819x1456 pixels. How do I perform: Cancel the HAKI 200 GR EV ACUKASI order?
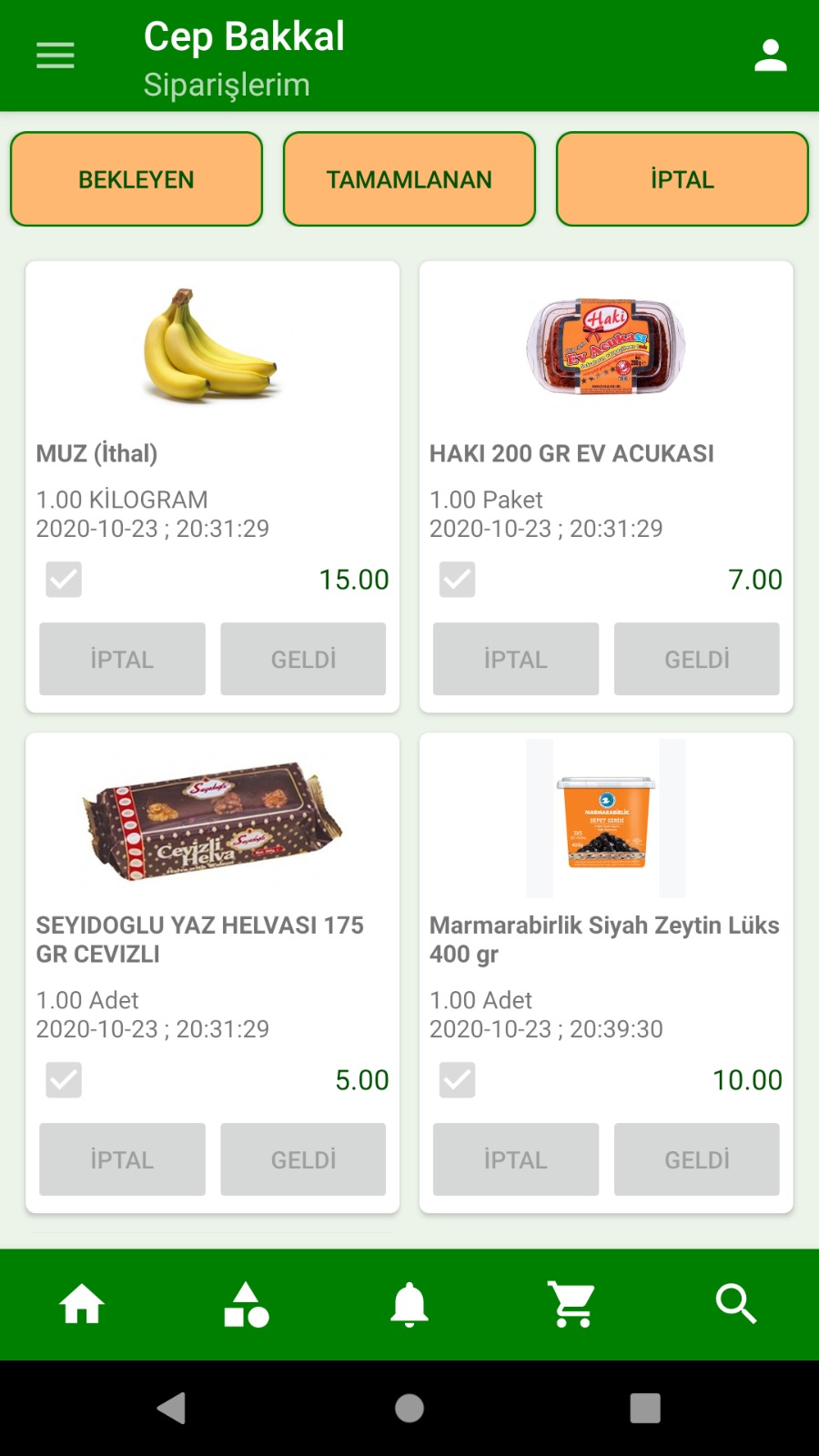pos(516,659)
